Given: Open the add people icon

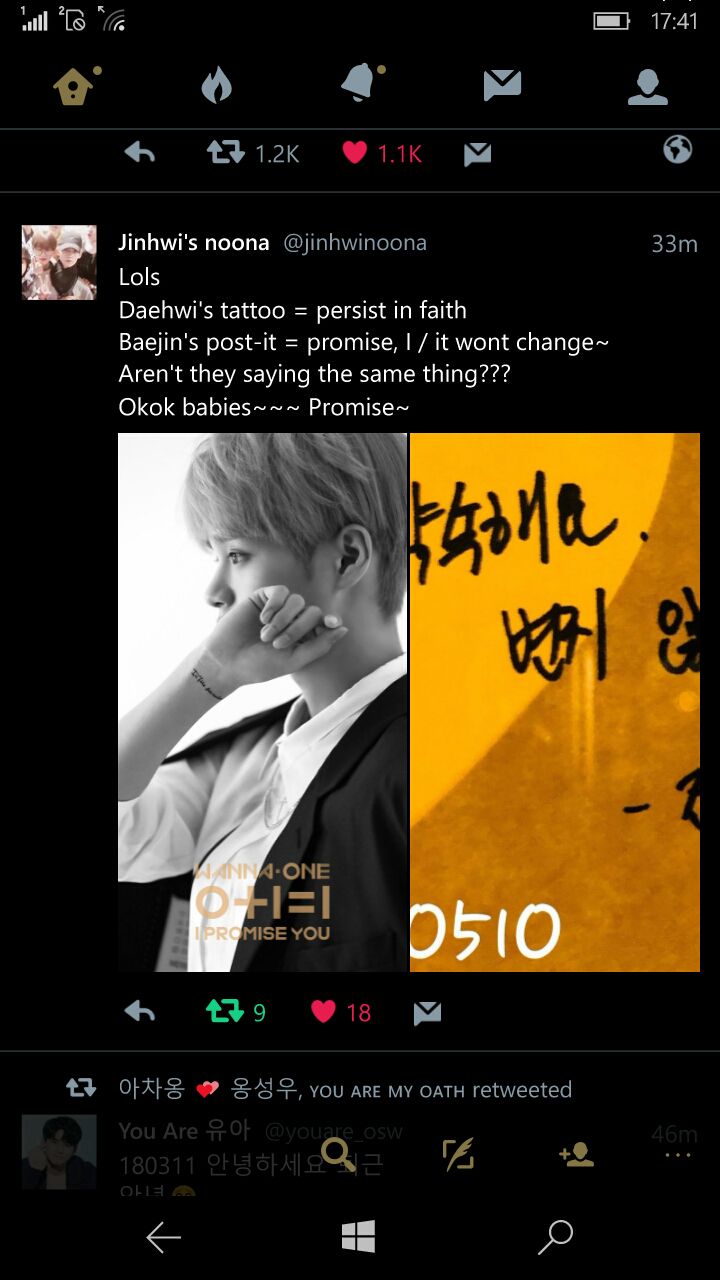Looking at the screenshot, I should coord(576,1155).
